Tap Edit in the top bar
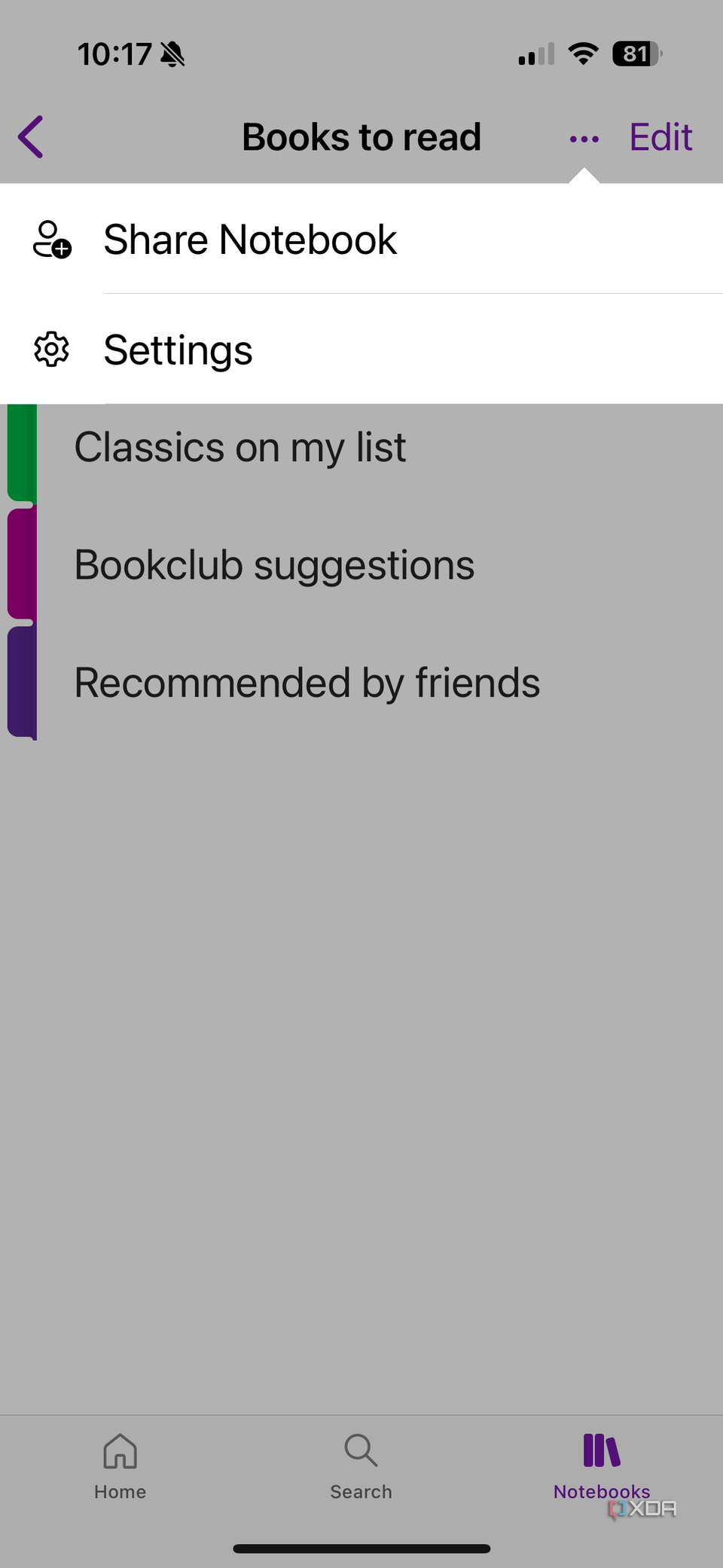 coord(660,137)
